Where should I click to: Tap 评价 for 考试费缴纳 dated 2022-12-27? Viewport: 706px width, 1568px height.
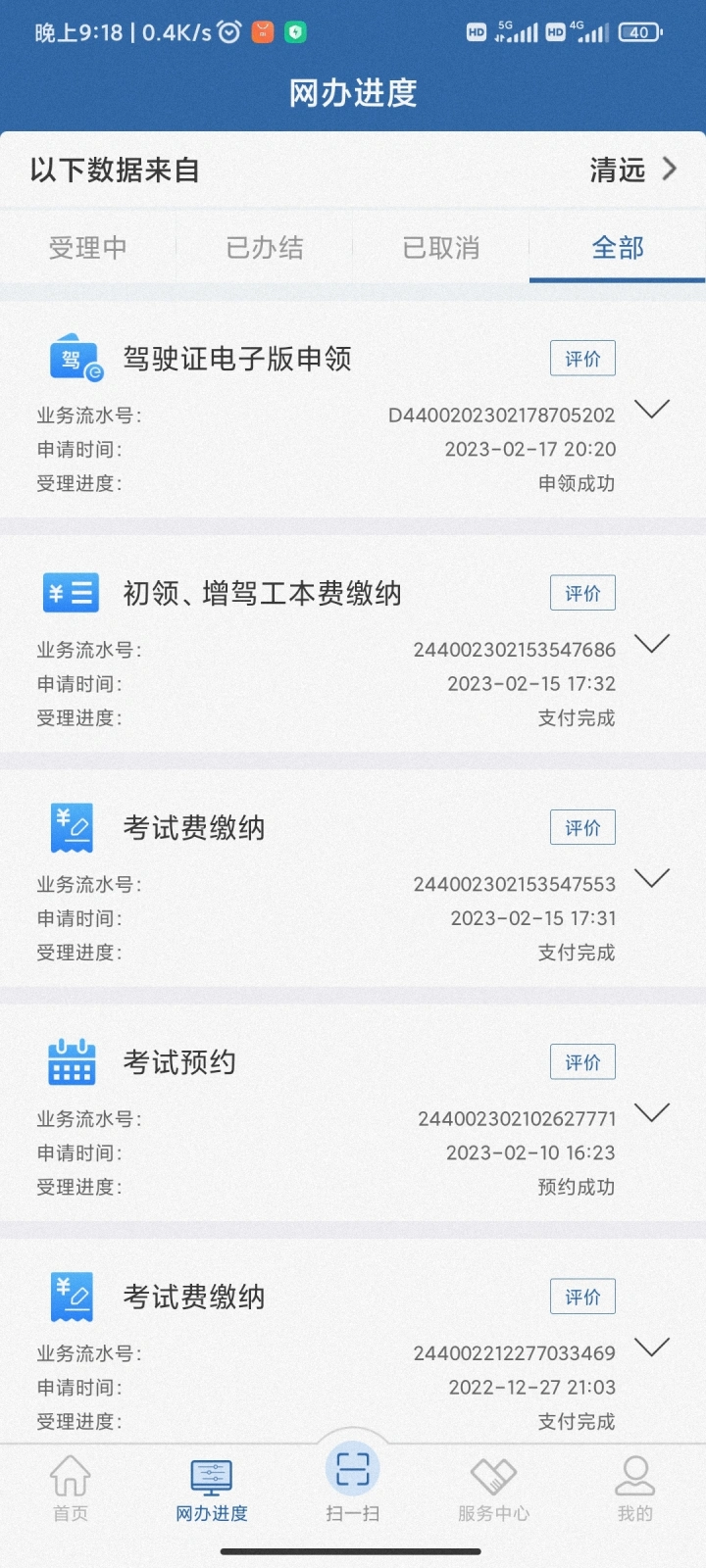coord(582,1297)
